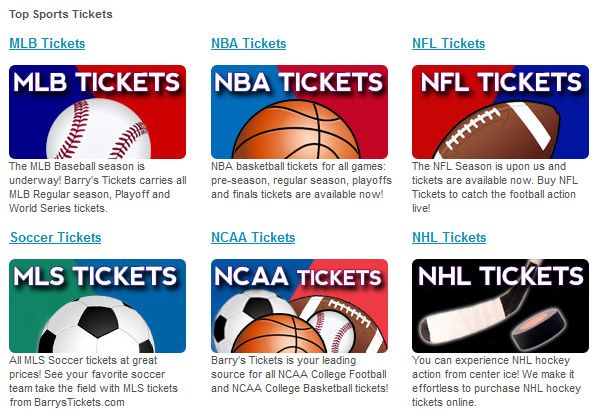
Task: Open the NCAA Tickets link
Action: coord(253,237)
